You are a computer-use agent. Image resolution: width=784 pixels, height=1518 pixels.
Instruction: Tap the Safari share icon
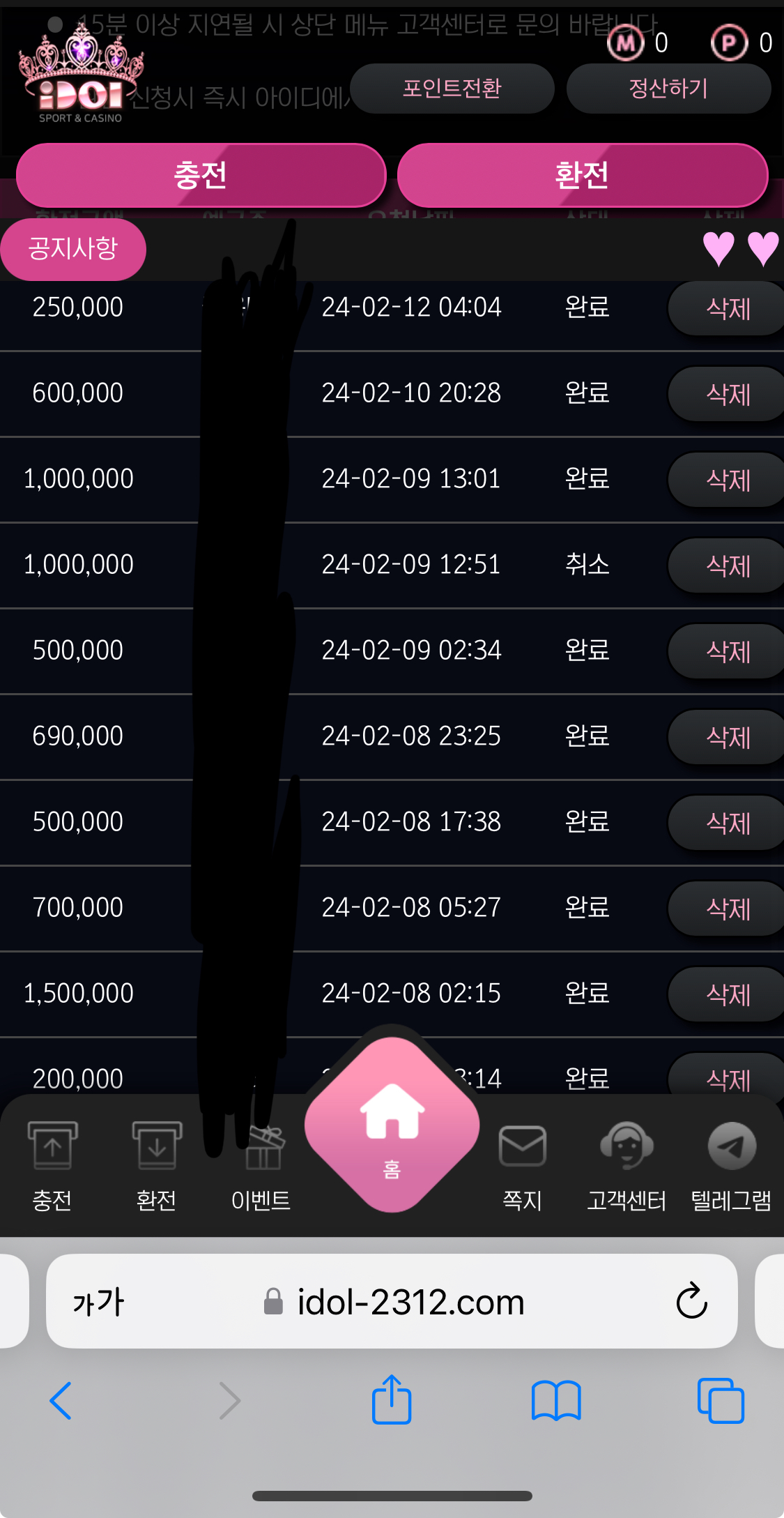(392, 1399)
